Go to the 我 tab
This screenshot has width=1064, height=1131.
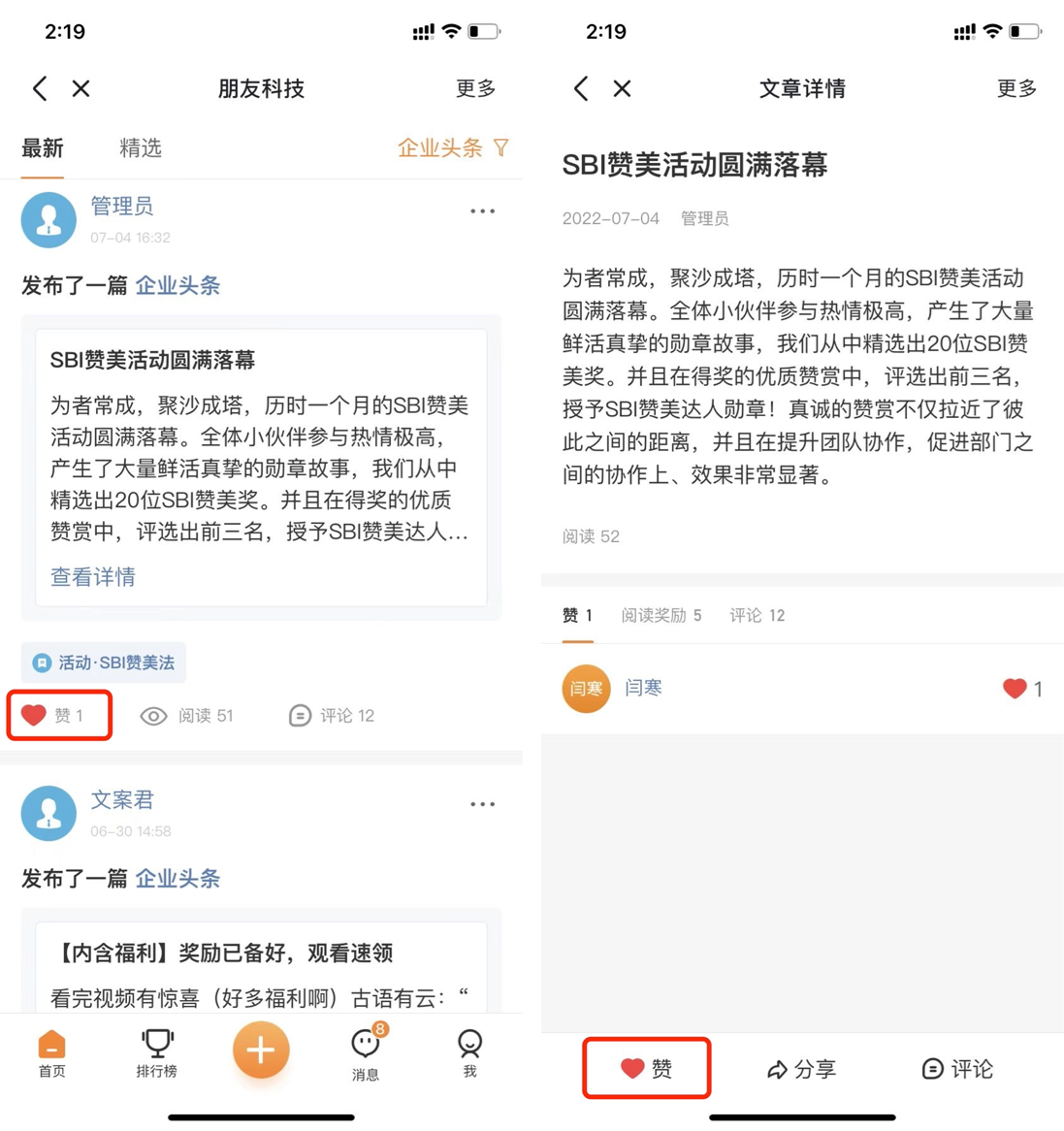(469, 1052)
